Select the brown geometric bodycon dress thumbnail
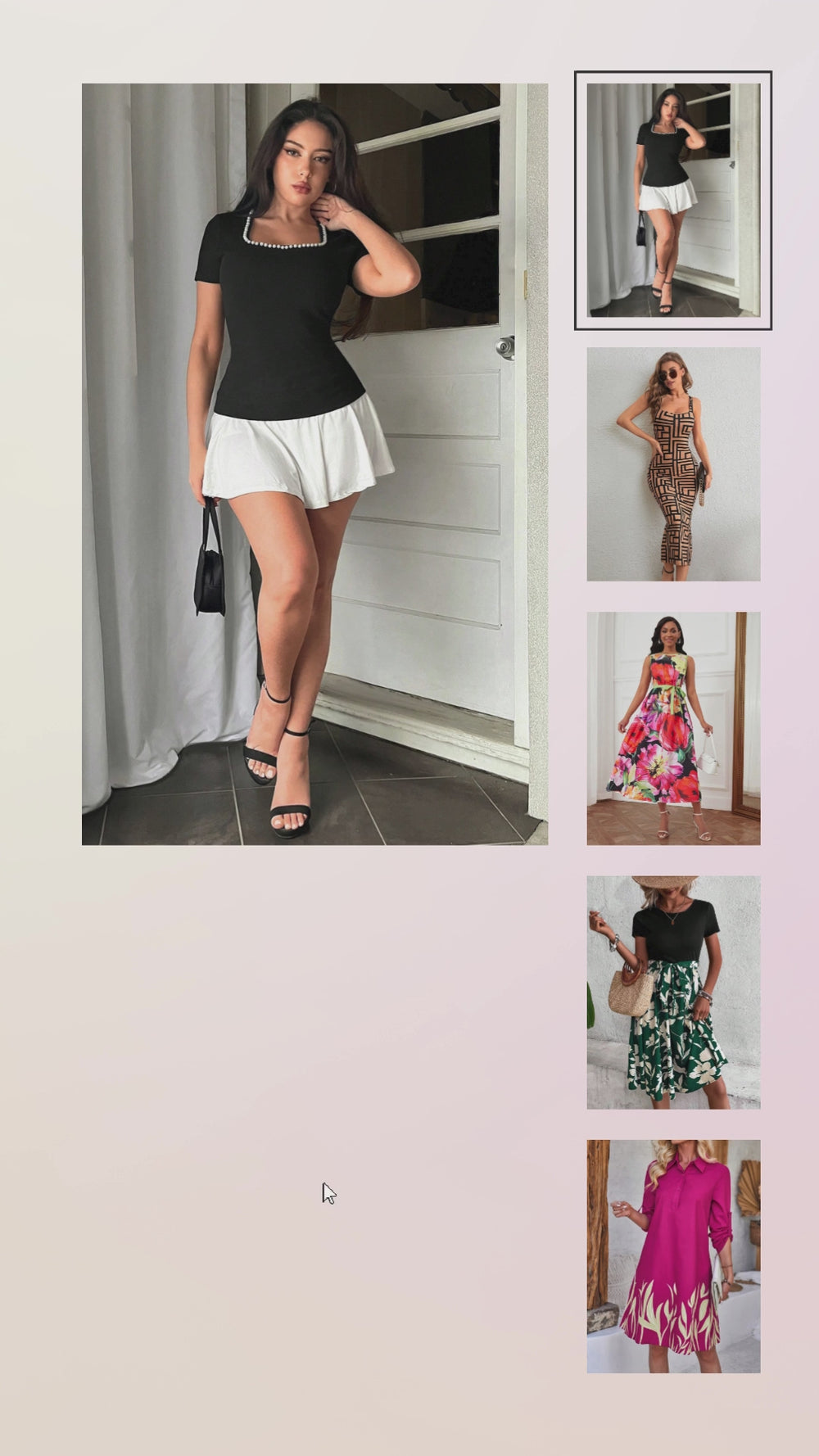Image resolution: width=819 pixels, height=1456 pixels. (x=673, y=464)
